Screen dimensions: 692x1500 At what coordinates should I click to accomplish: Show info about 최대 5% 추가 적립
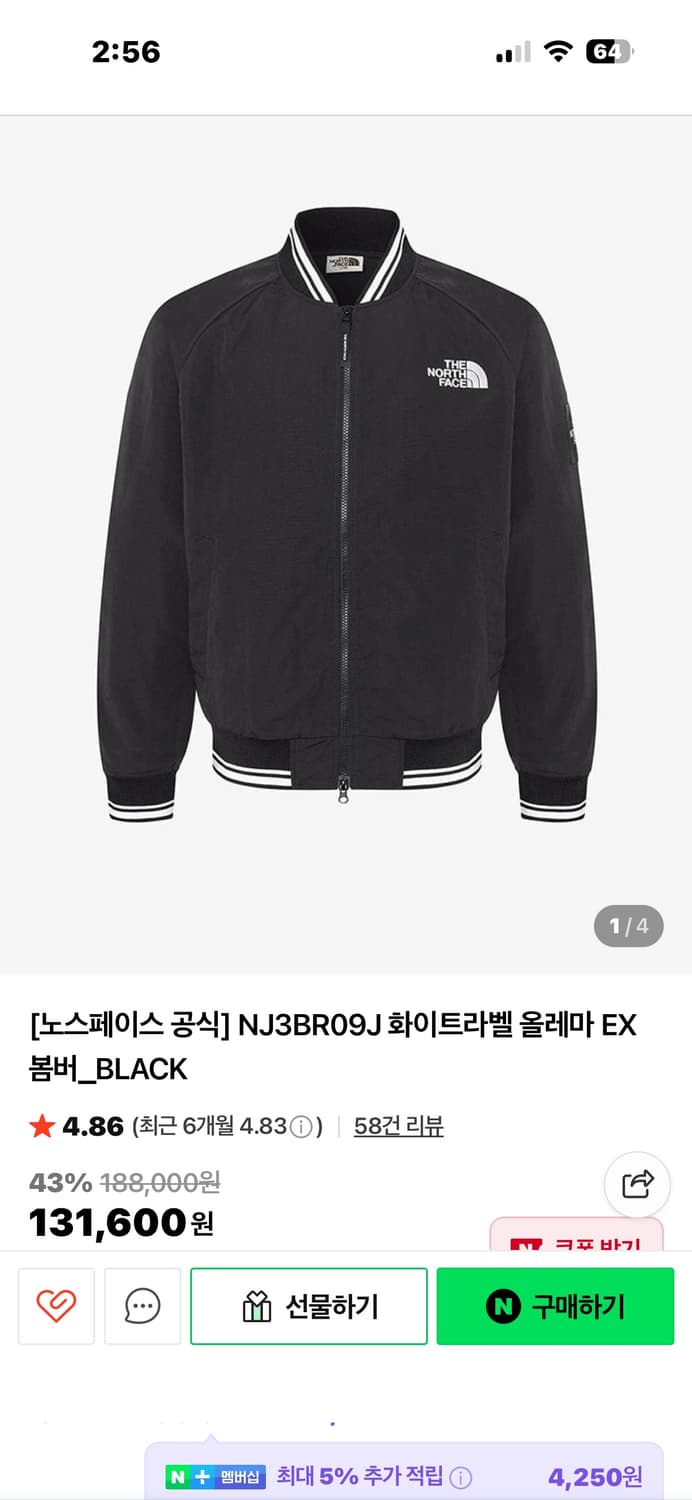461,1477
